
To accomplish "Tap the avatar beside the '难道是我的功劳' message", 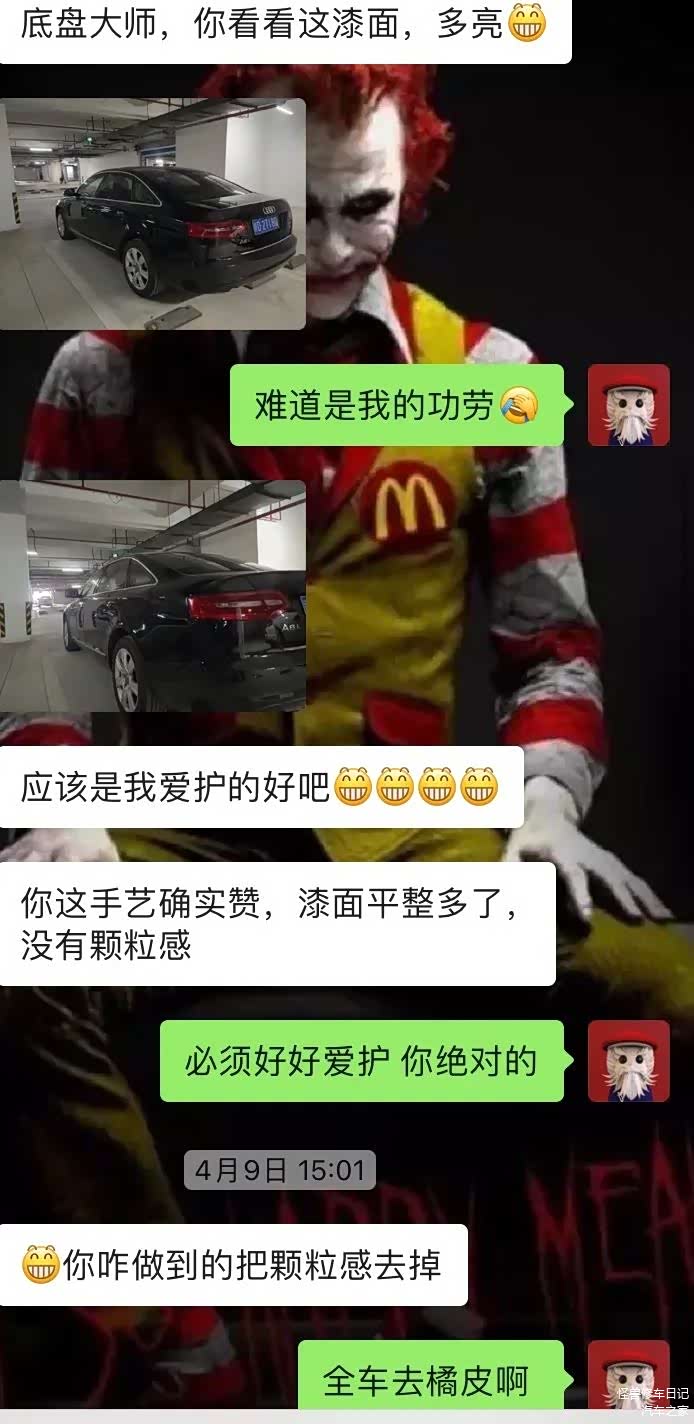I will coord(628,405).
